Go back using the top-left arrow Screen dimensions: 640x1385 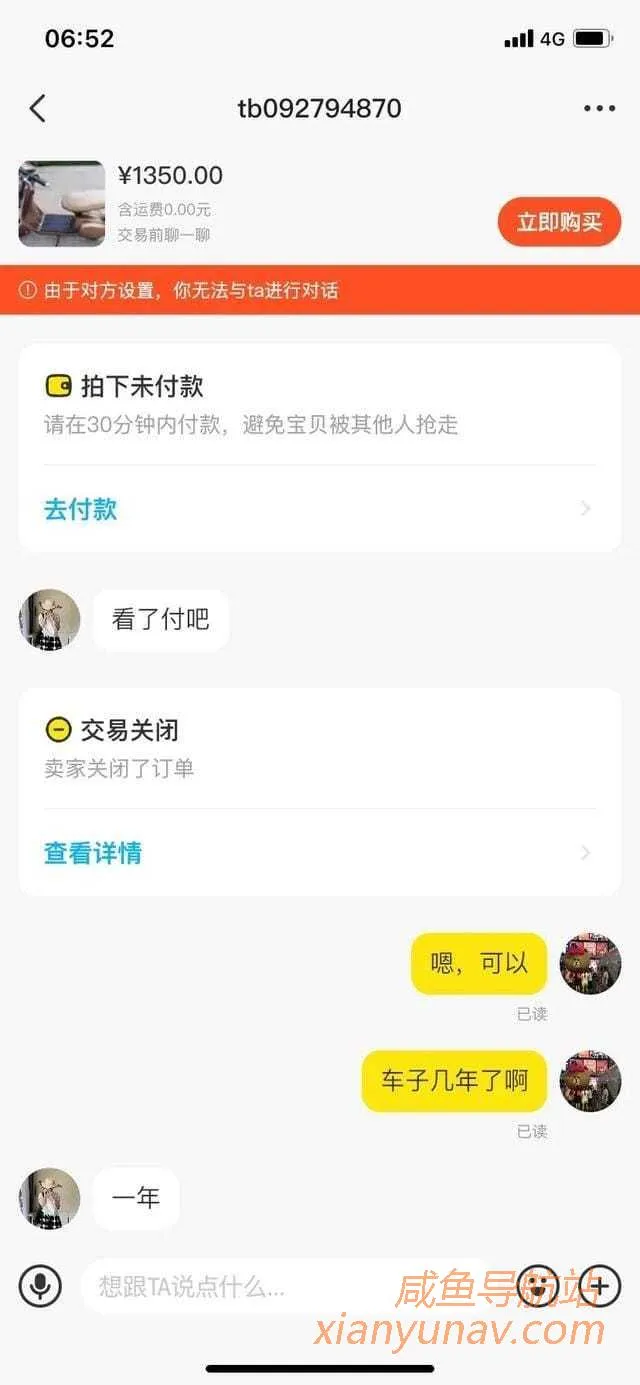click(38, 108)
